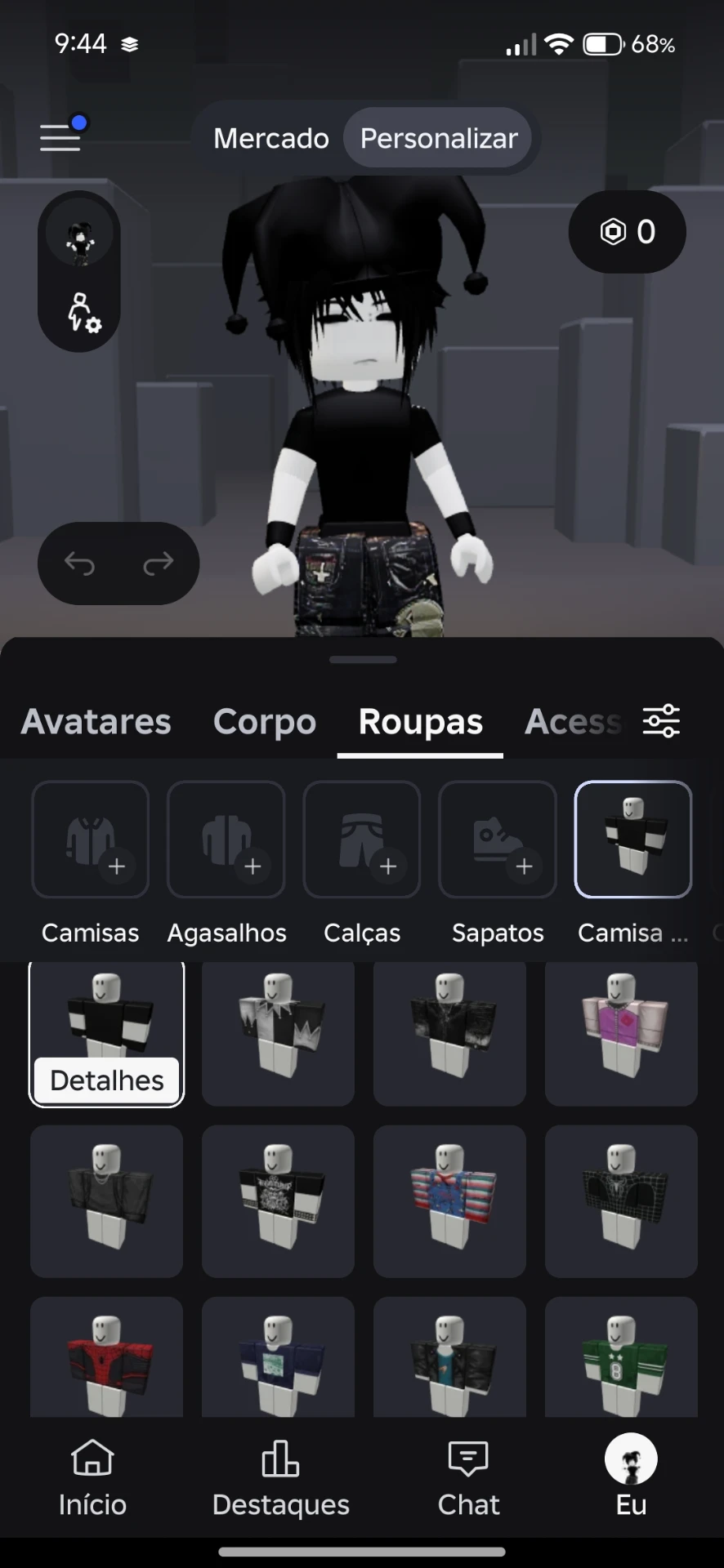Image resolution: width=724 pixels, height=1568 pixels.
Task: Open the Robux balance button
Action: pos(627,232)
